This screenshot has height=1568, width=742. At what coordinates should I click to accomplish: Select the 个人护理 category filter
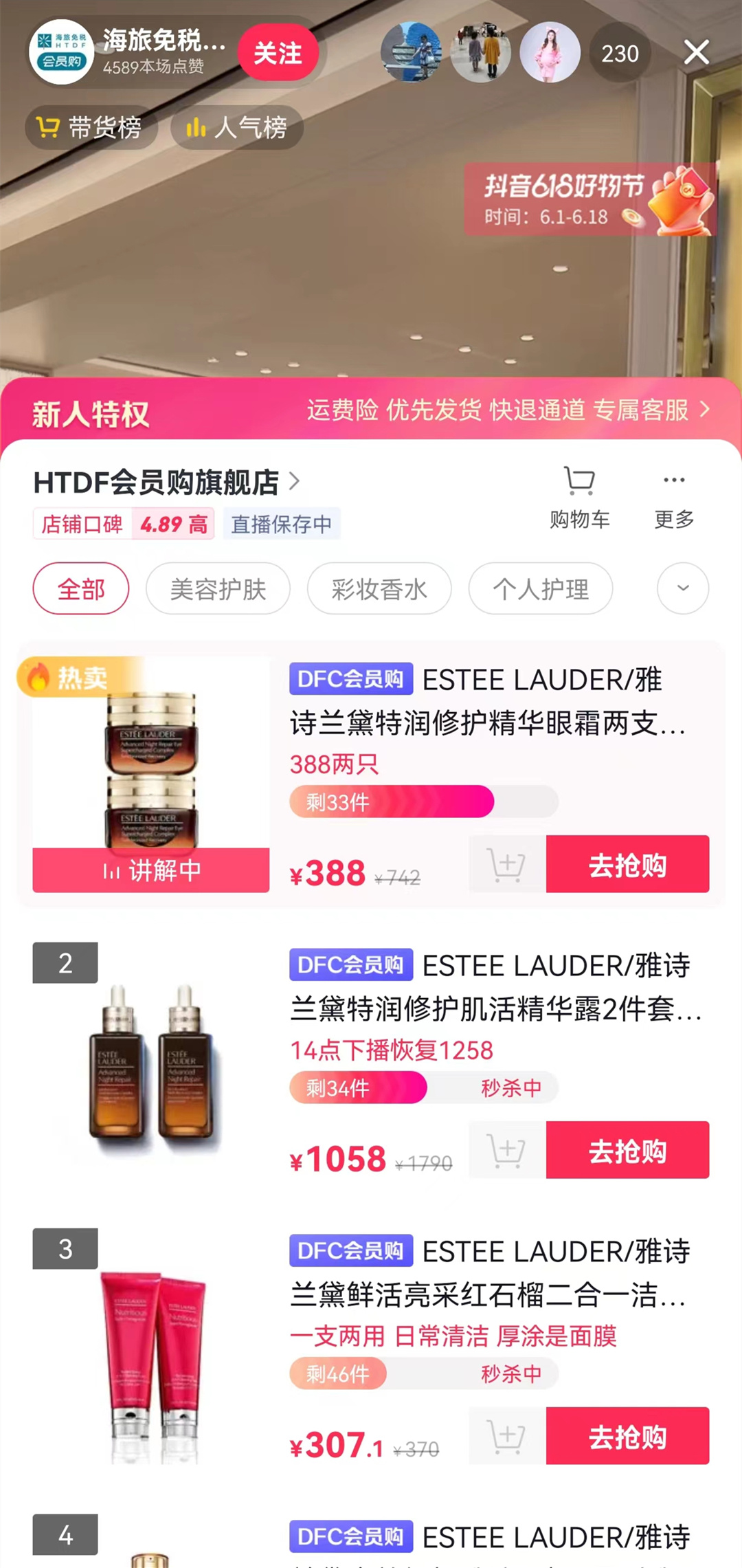[540, 588]
